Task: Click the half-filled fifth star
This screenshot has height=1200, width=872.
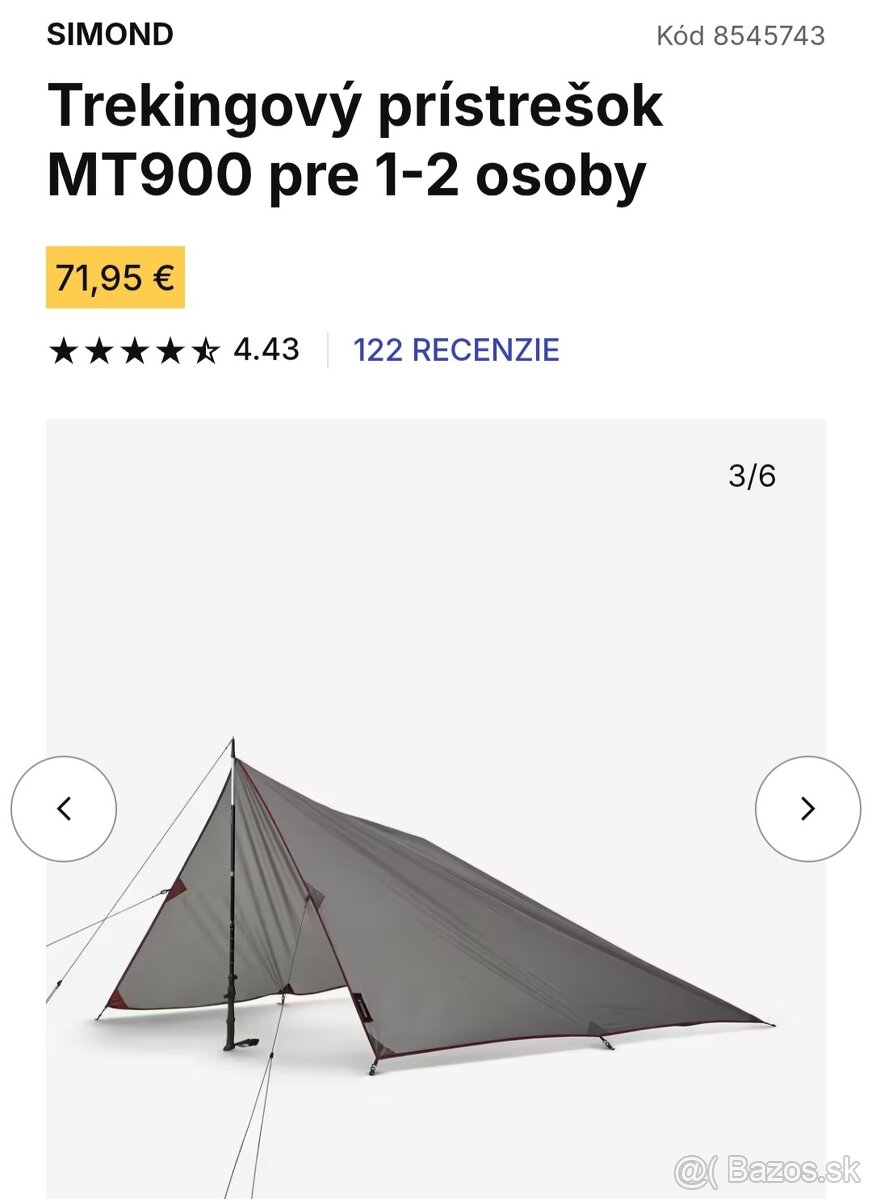Action: point(206,350)
